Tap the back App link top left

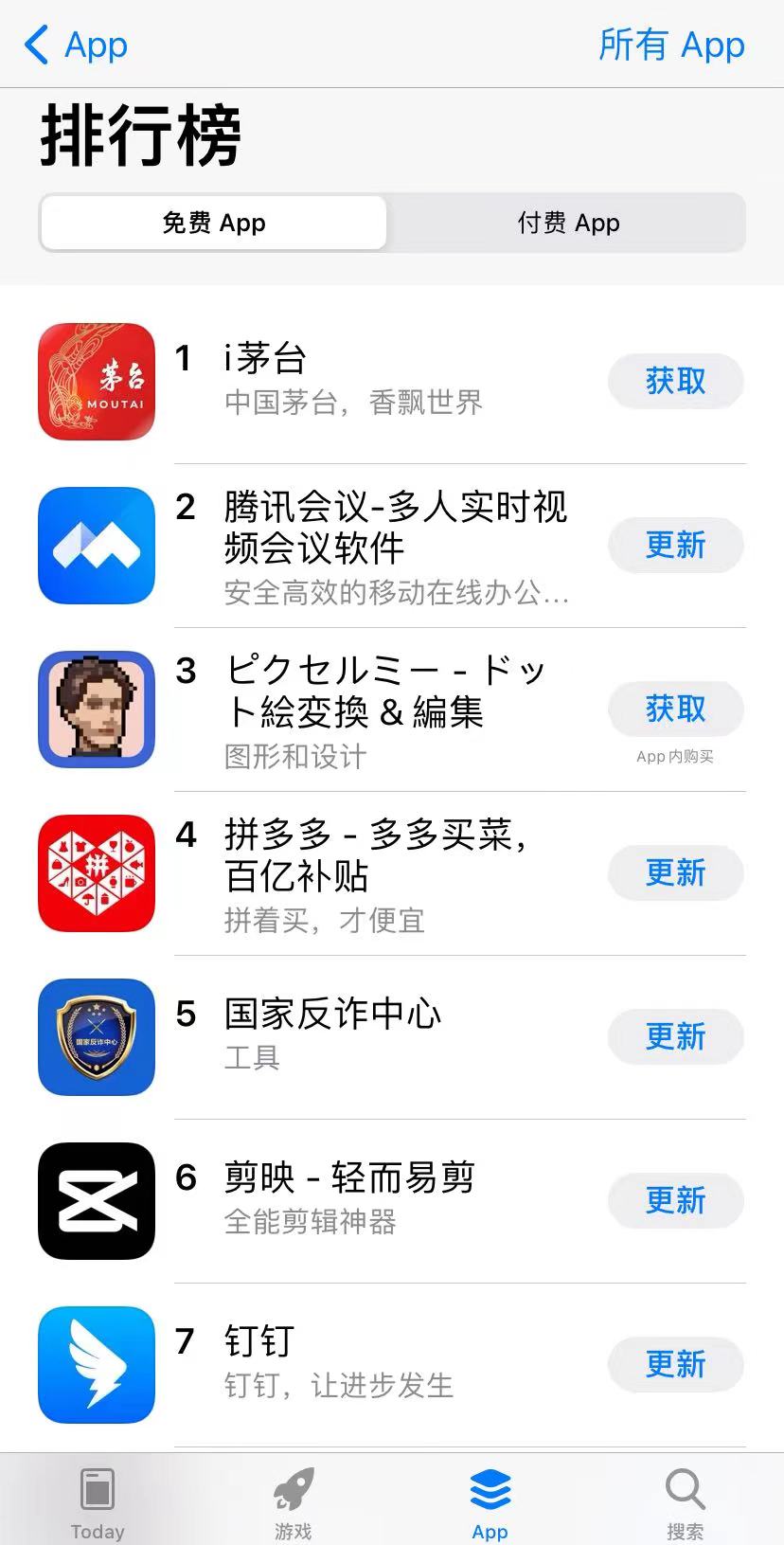click(x=74, y=45)
